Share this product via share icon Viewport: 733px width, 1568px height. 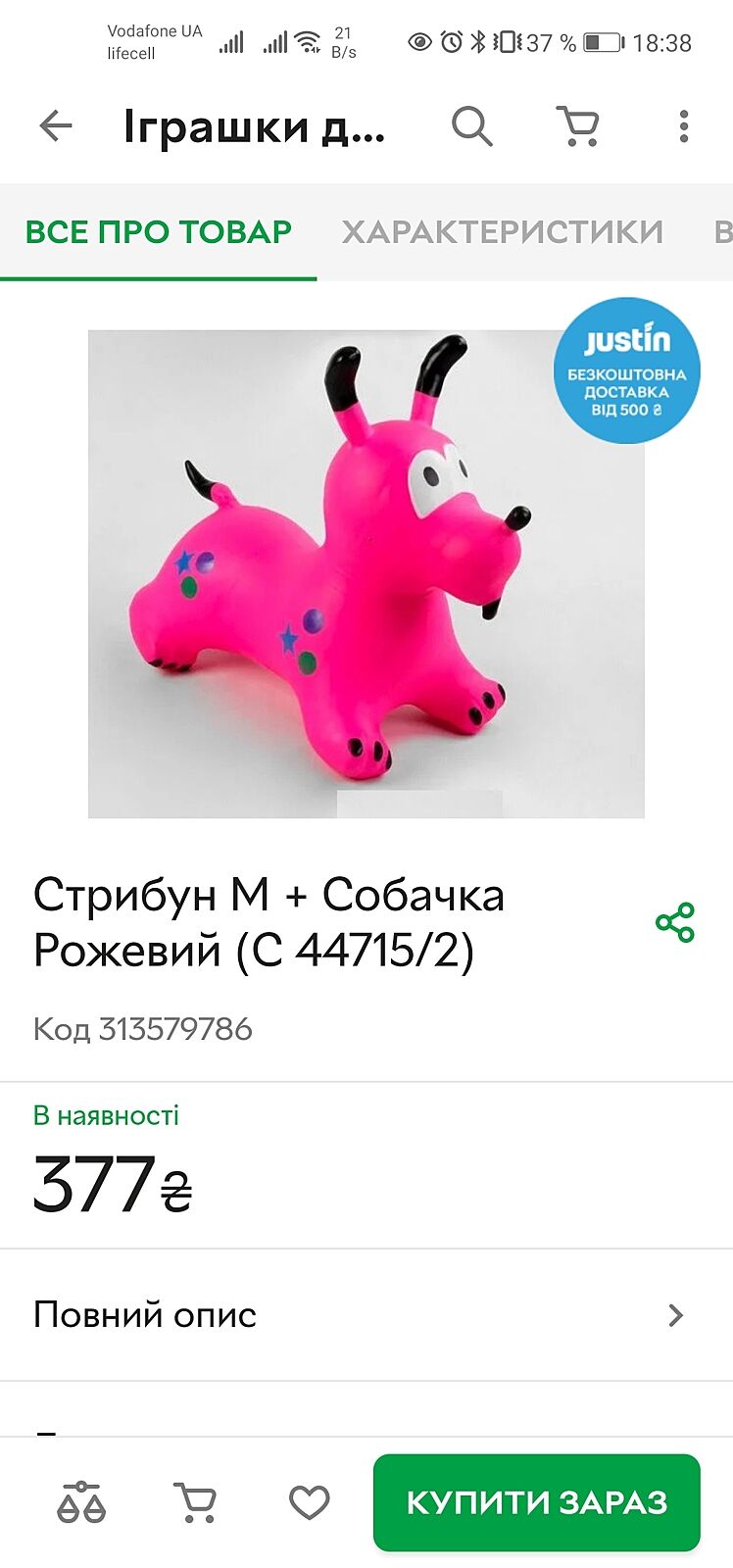click(675, 922)
